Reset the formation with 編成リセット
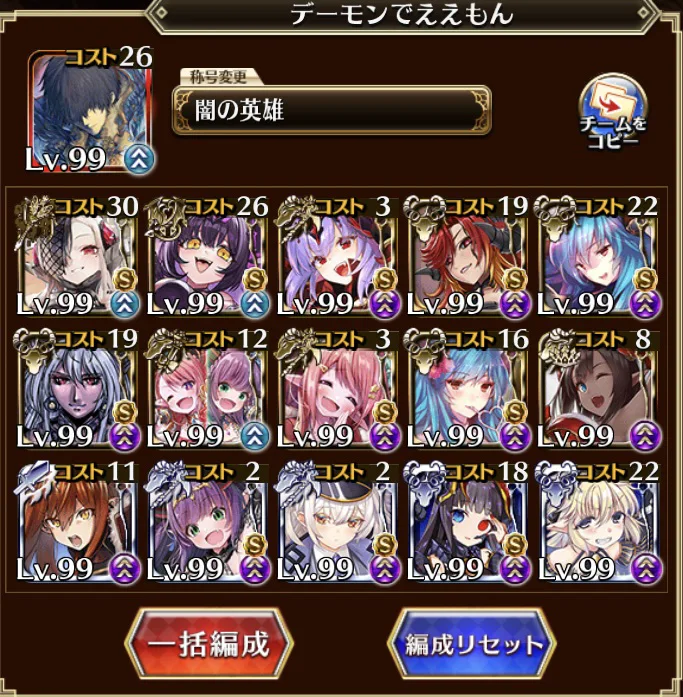The height and width of the screenshot is (697, 683). 473,644
